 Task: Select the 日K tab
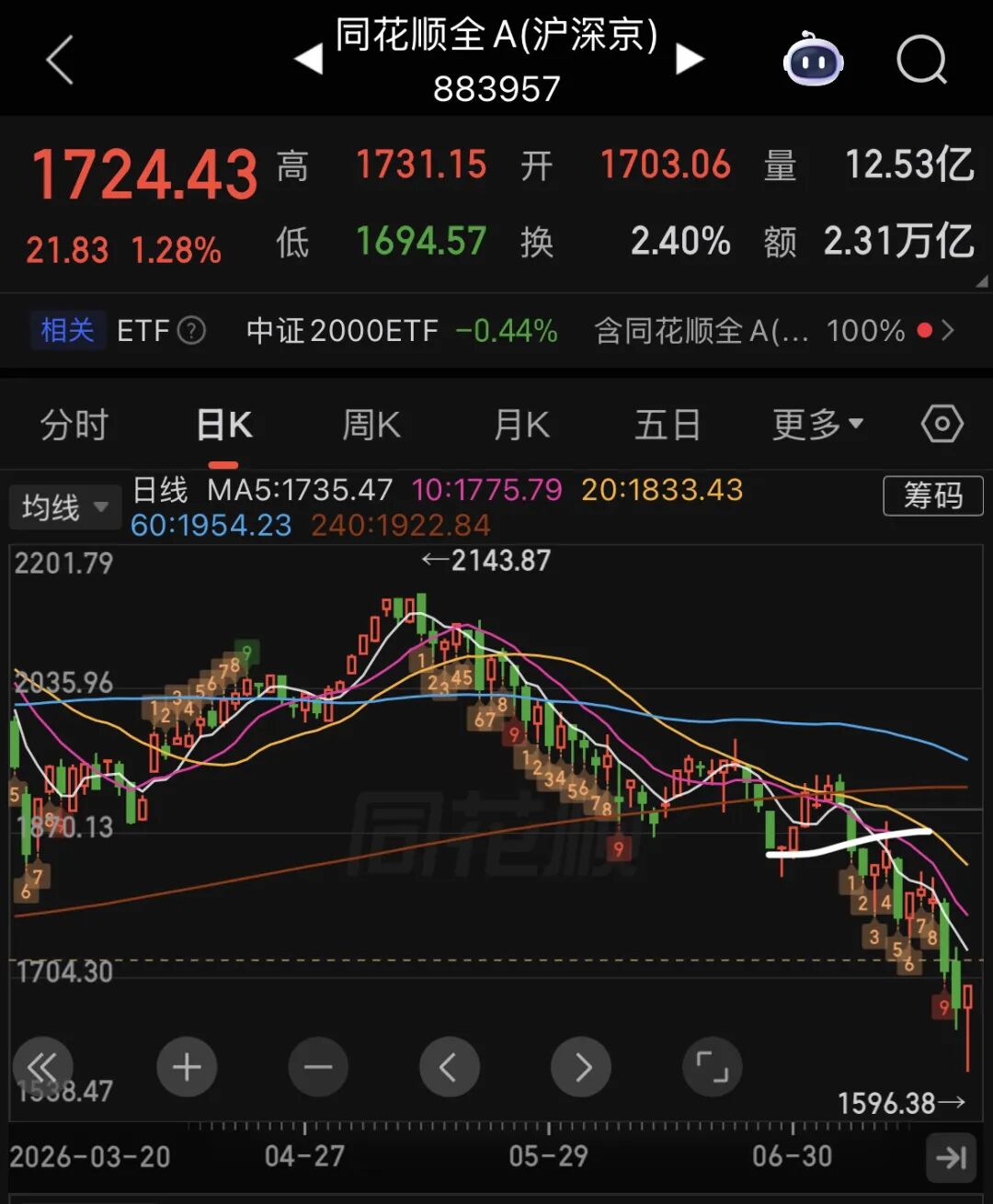[x=224, y=426]
